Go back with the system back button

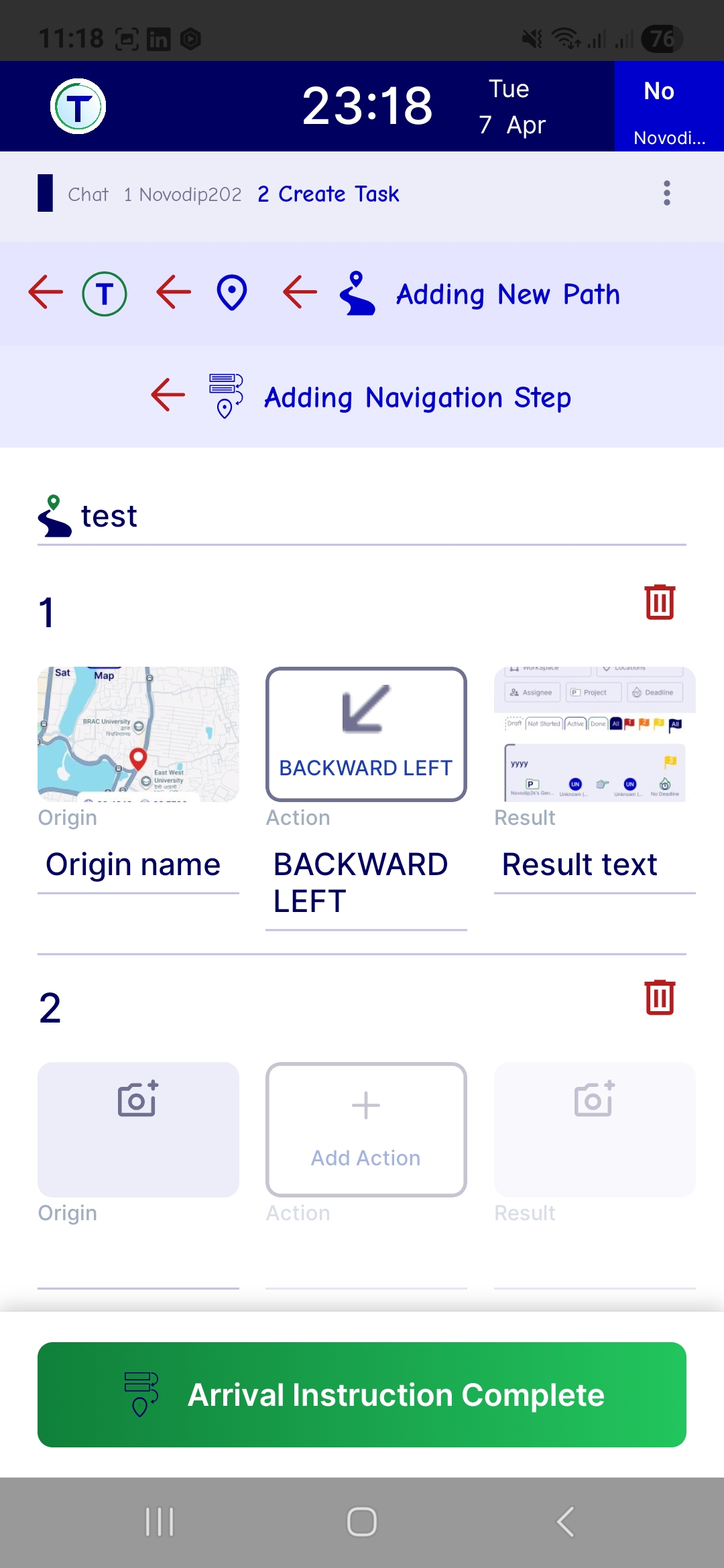pyautogui.click(x=565, y=1521)
